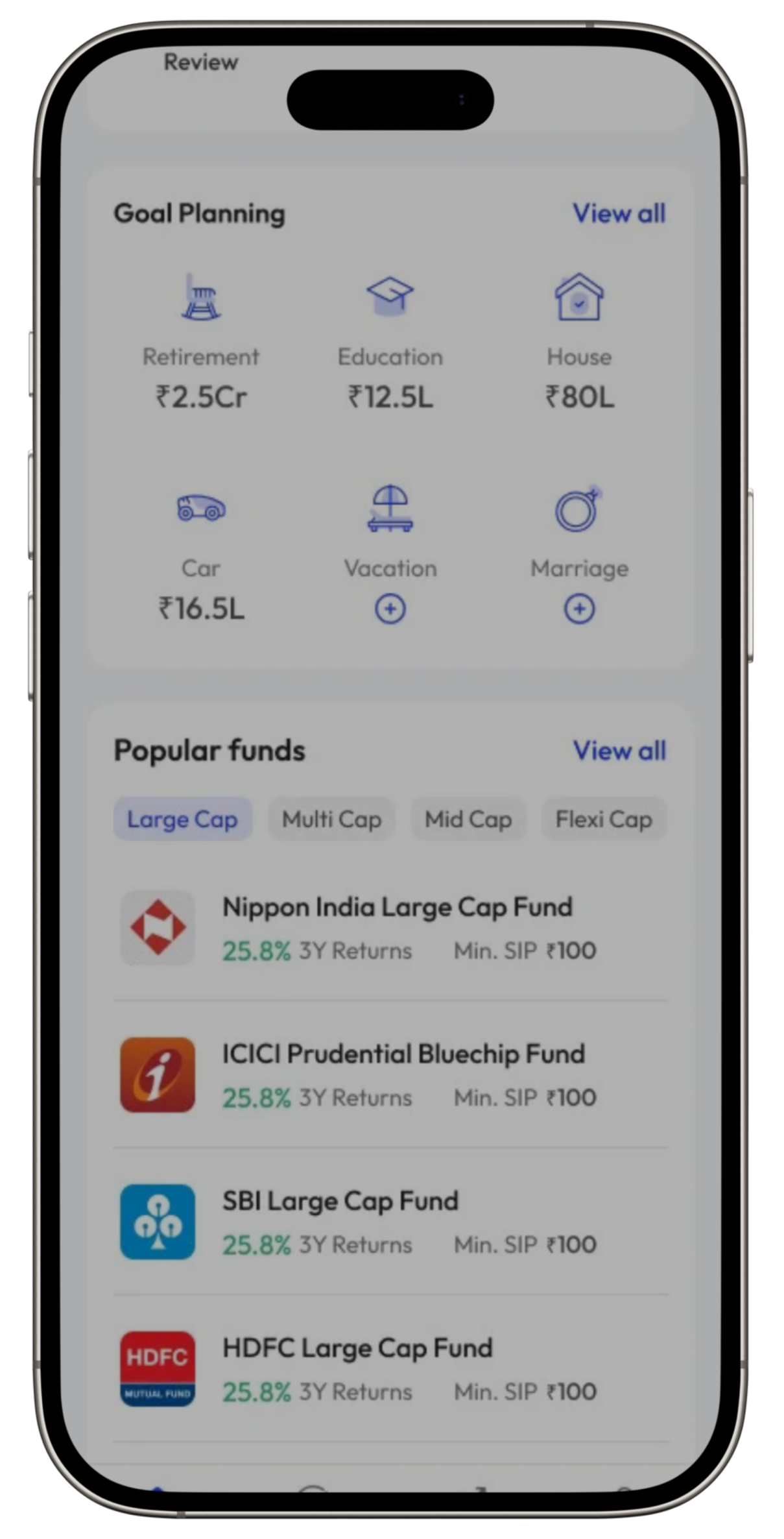Image resolution: width=784 pixels, height=1539 pixels.
Task: Open ICICI Prudential Bluechip Fund
Action: (402, 1074)
